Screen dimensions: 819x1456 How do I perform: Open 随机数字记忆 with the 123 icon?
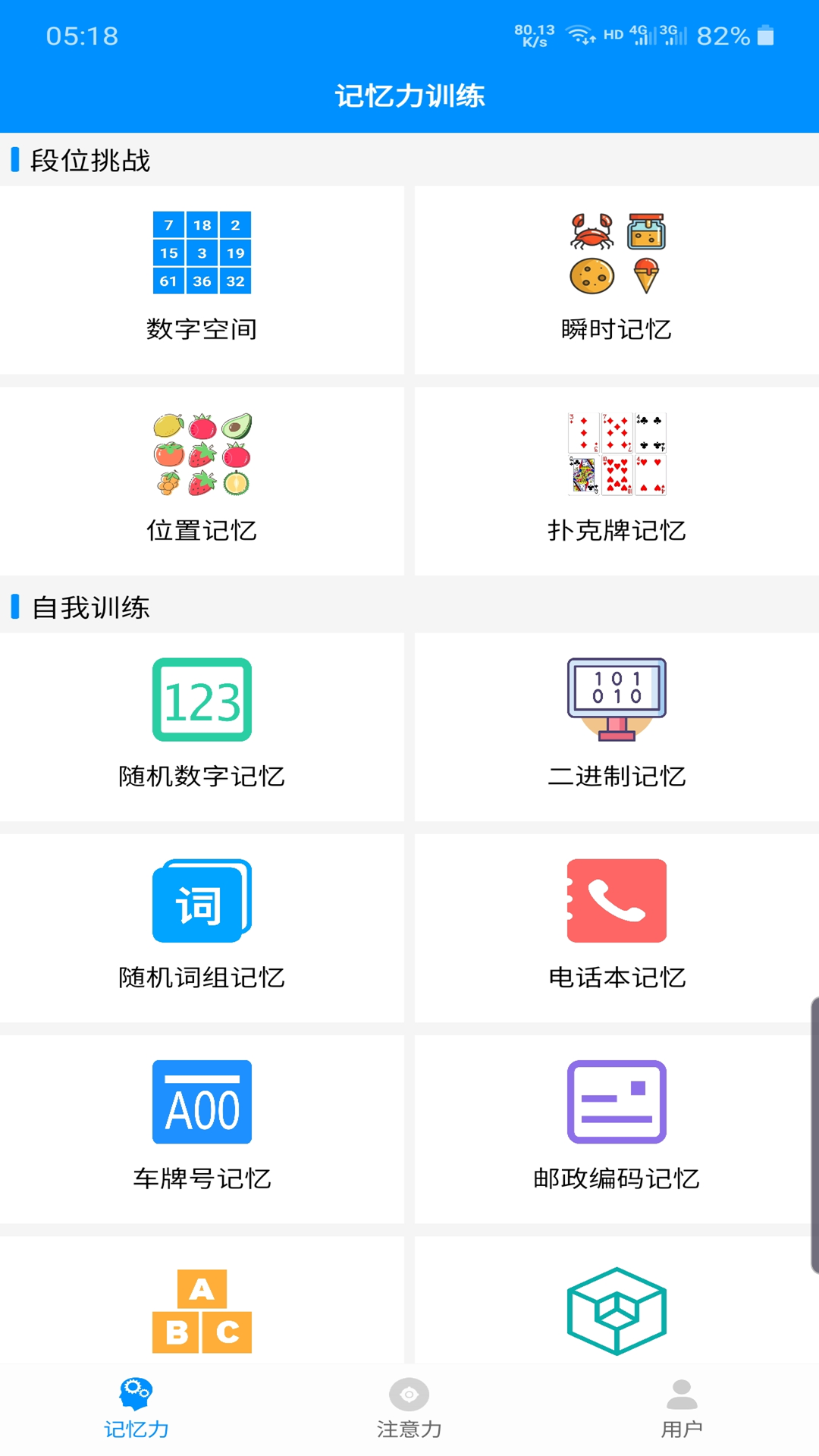(x=202, y=724)
